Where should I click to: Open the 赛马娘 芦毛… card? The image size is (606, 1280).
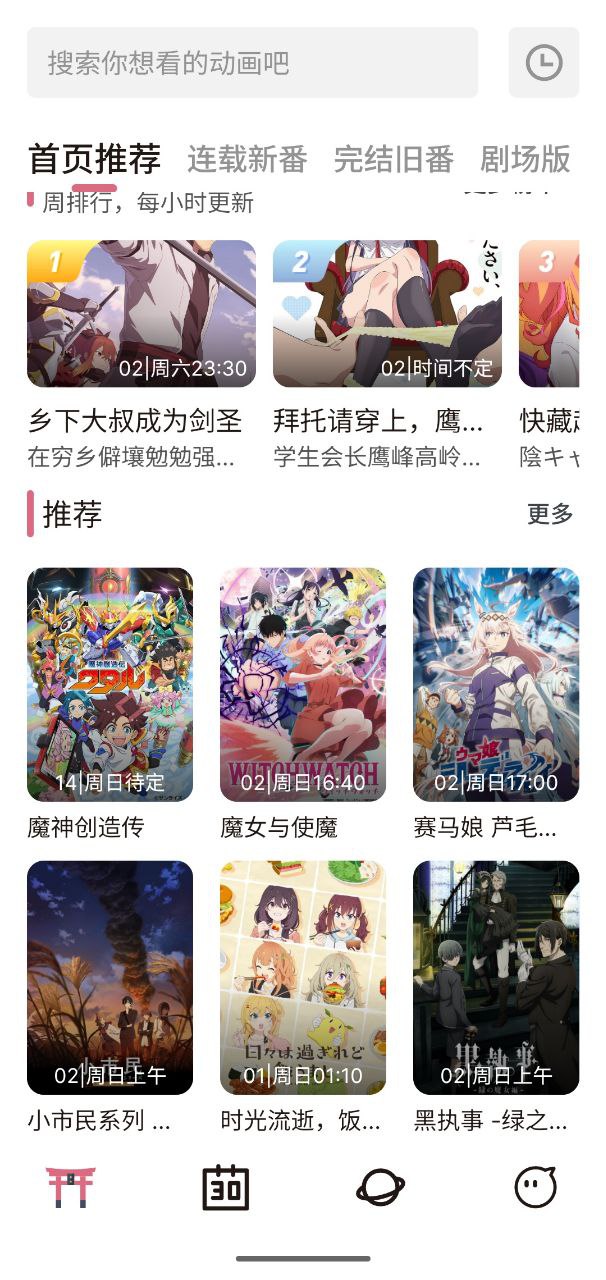point(496,685)
